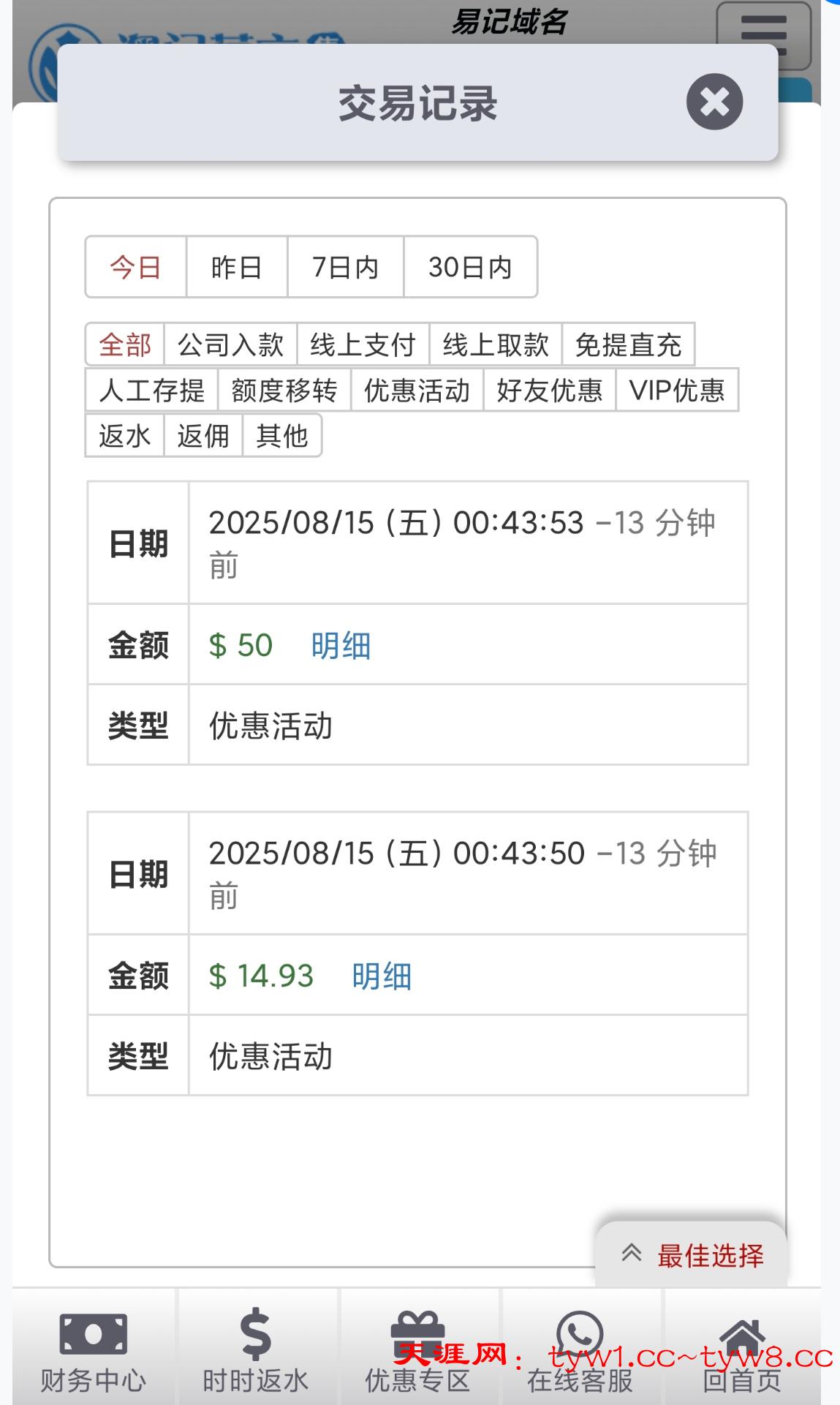This screenshot has width=840, height=1405.
Task: Filter by 额度移转 type
Action: click(x=284, y=390)
